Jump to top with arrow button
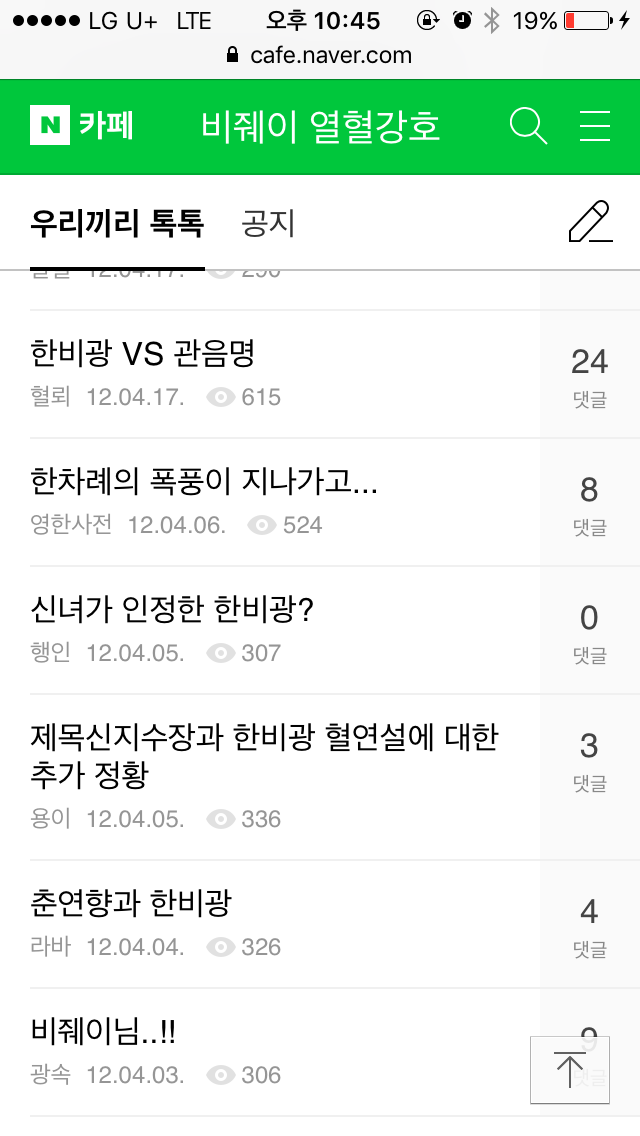The image size is (640, 1136). coord(569,1069)
